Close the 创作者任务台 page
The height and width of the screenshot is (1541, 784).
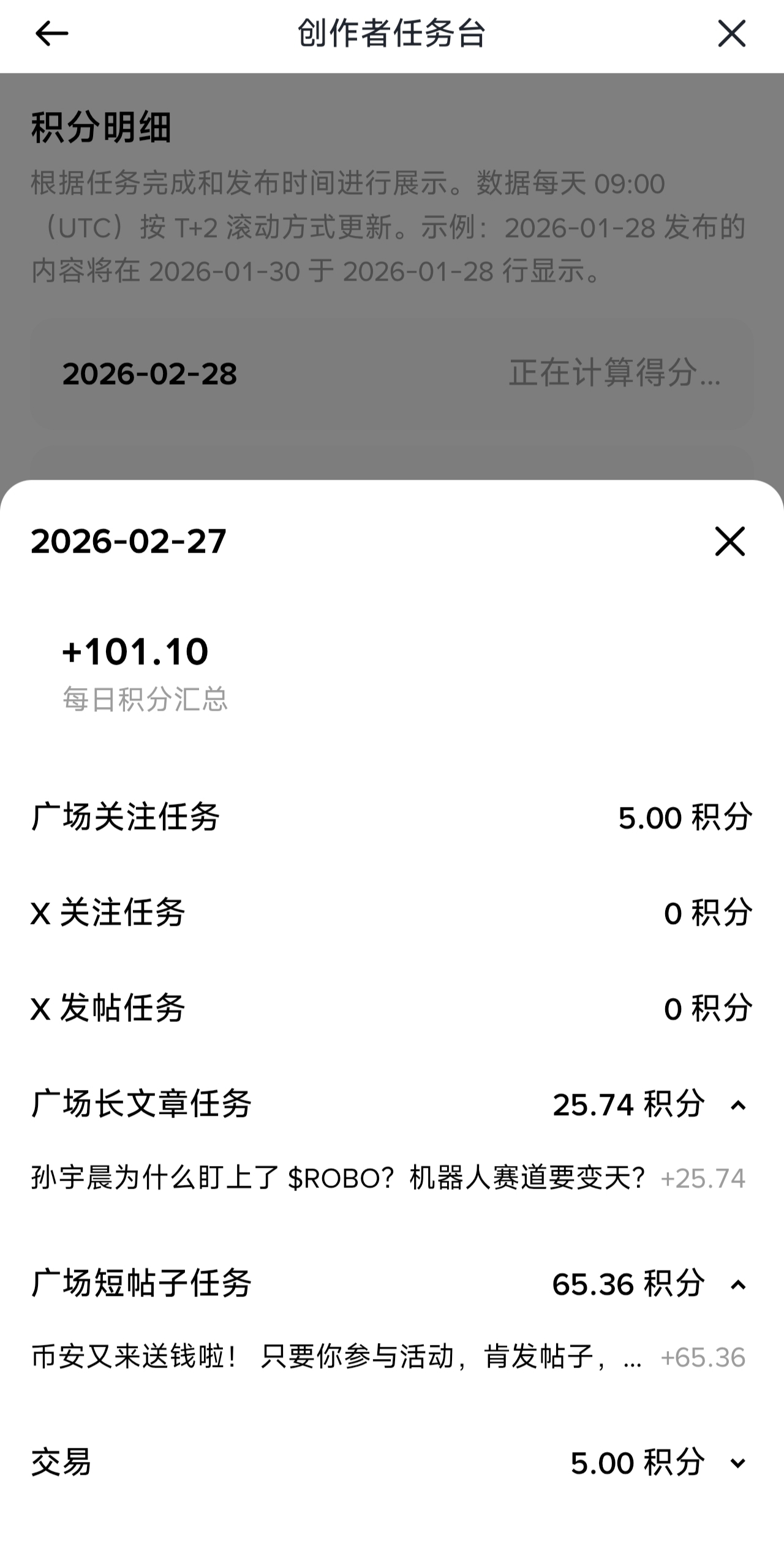tap(731, 34)
